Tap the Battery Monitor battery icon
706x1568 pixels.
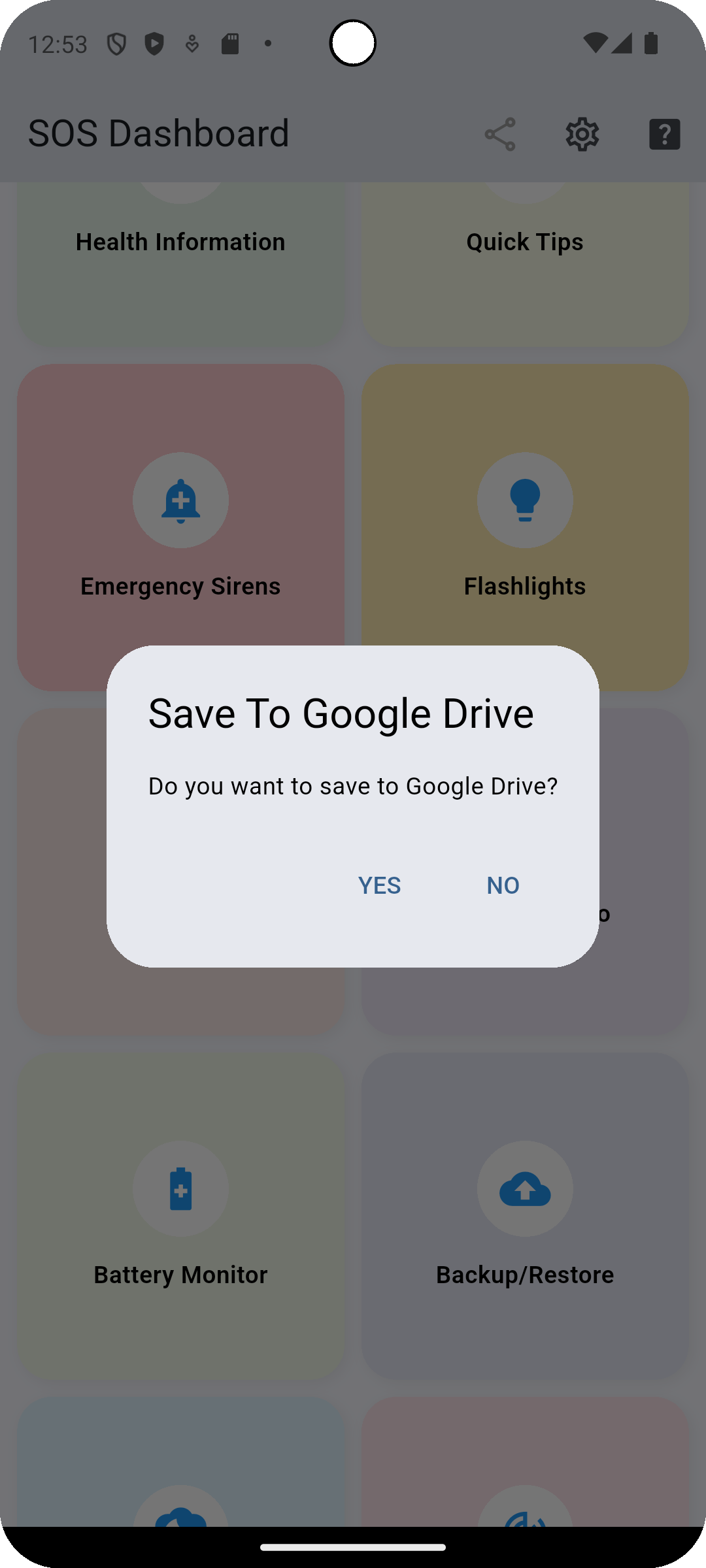pyautogui.click(x=180, y=1190)
